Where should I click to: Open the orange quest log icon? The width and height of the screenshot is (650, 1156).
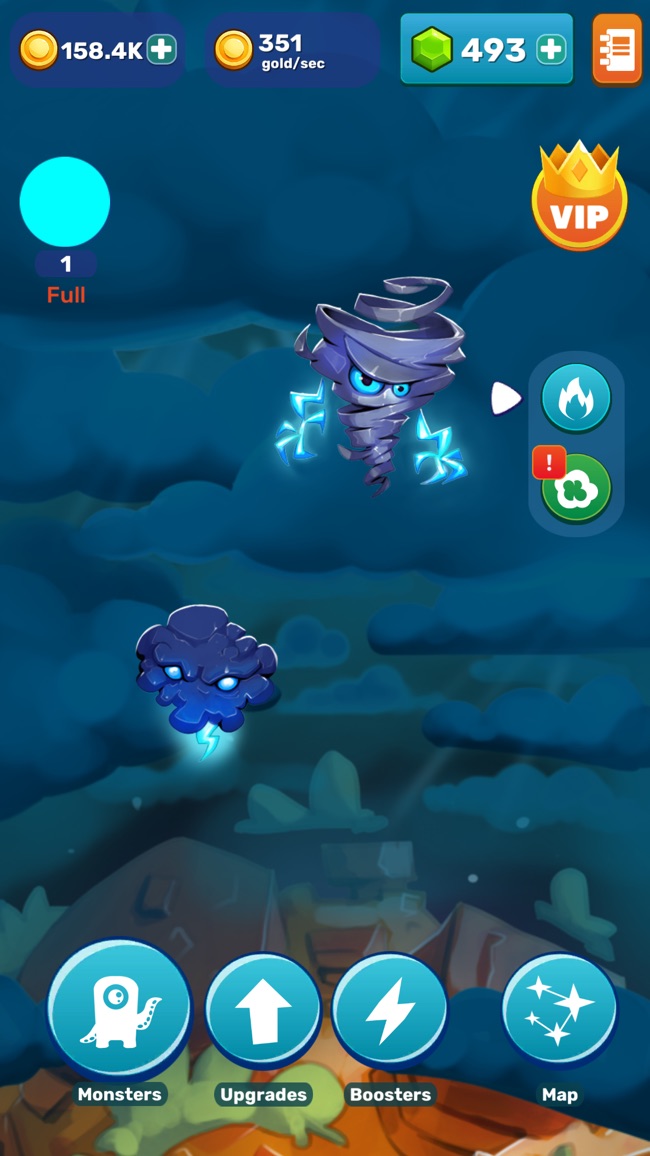pyautogui.click(x=617, y=49)
